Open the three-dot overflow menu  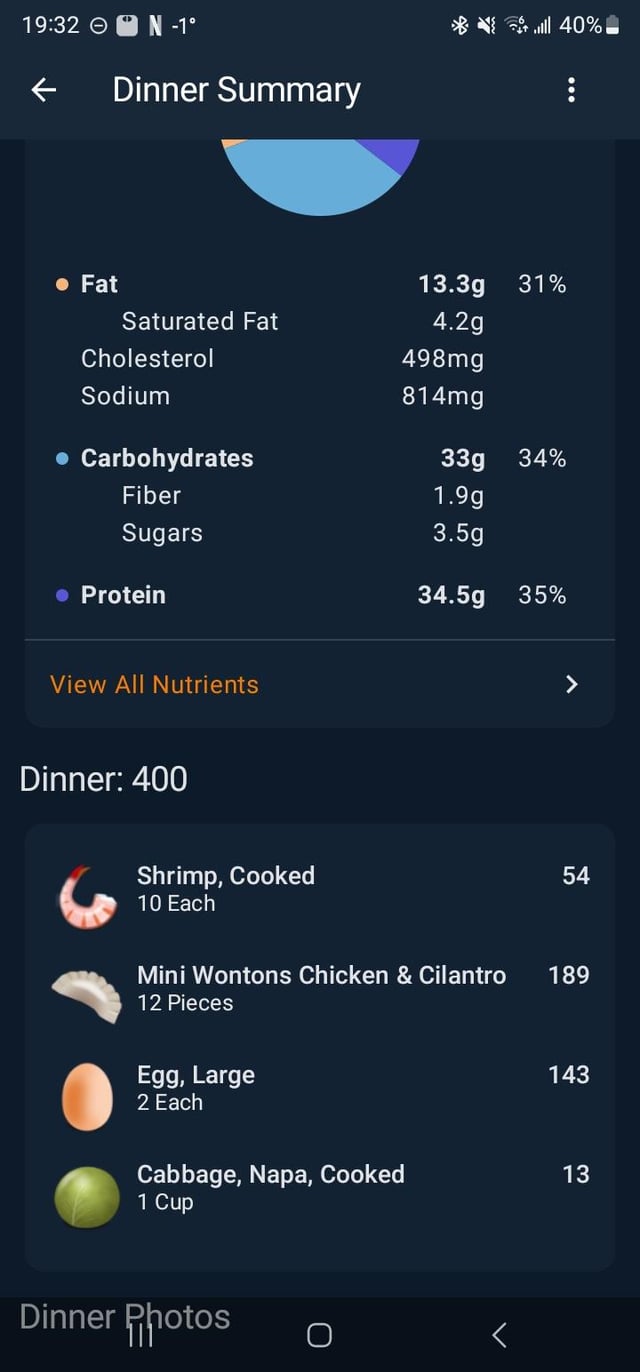click(571, 90)
